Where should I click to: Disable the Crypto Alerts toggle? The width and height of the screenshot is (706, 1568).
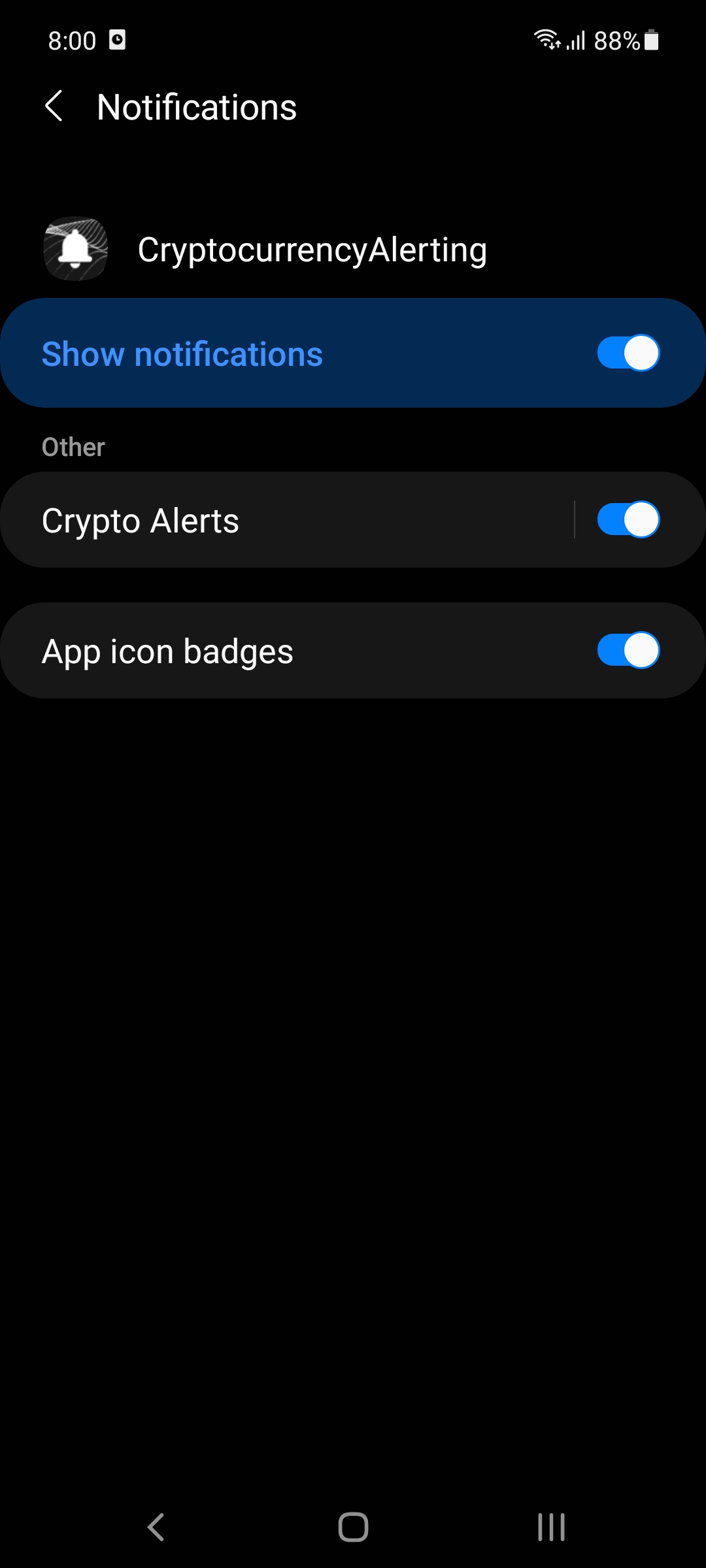(628, 520)
